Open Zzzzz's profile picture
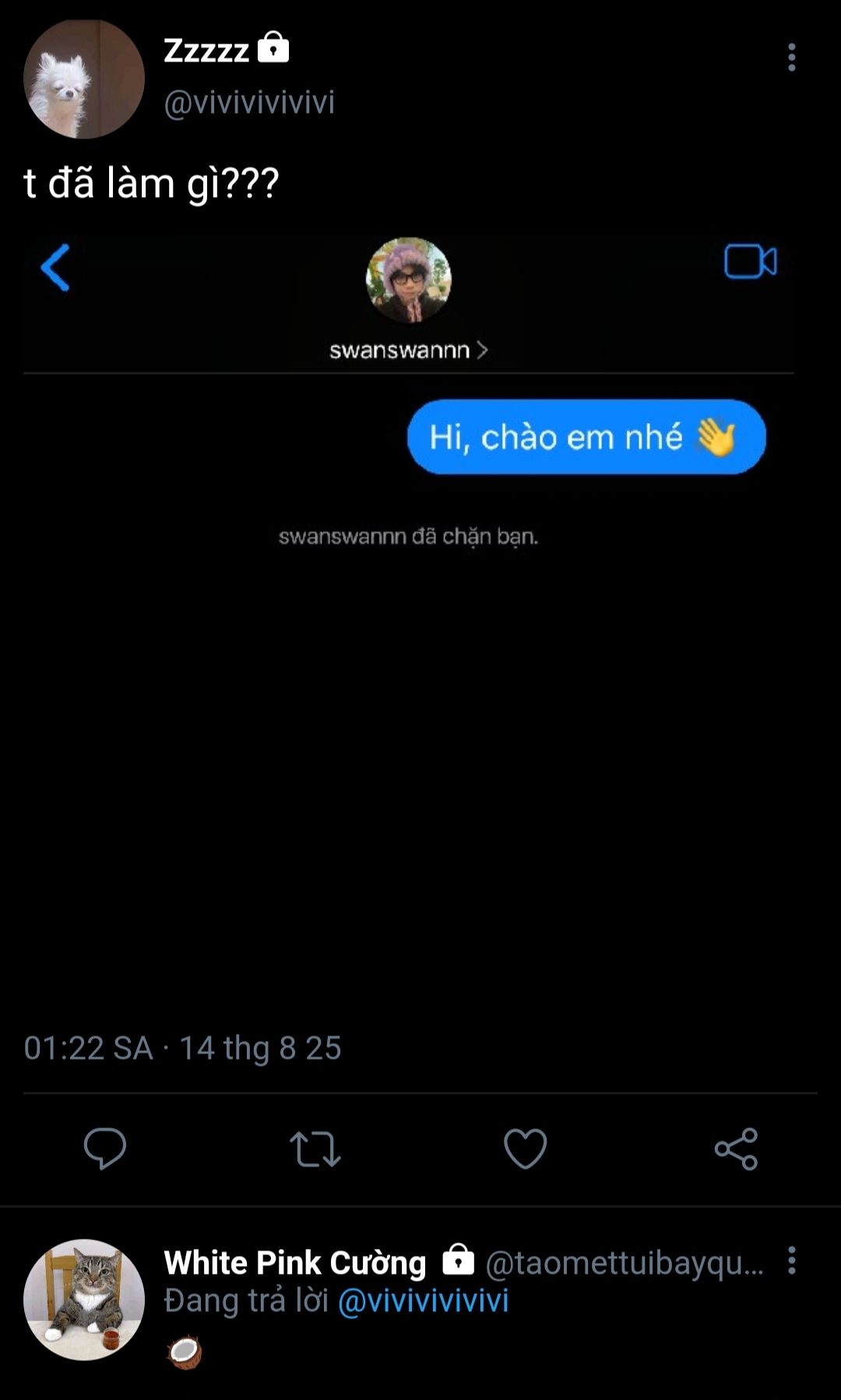The width and height of the screenshot is (841, 1400). tap(84, 79)
